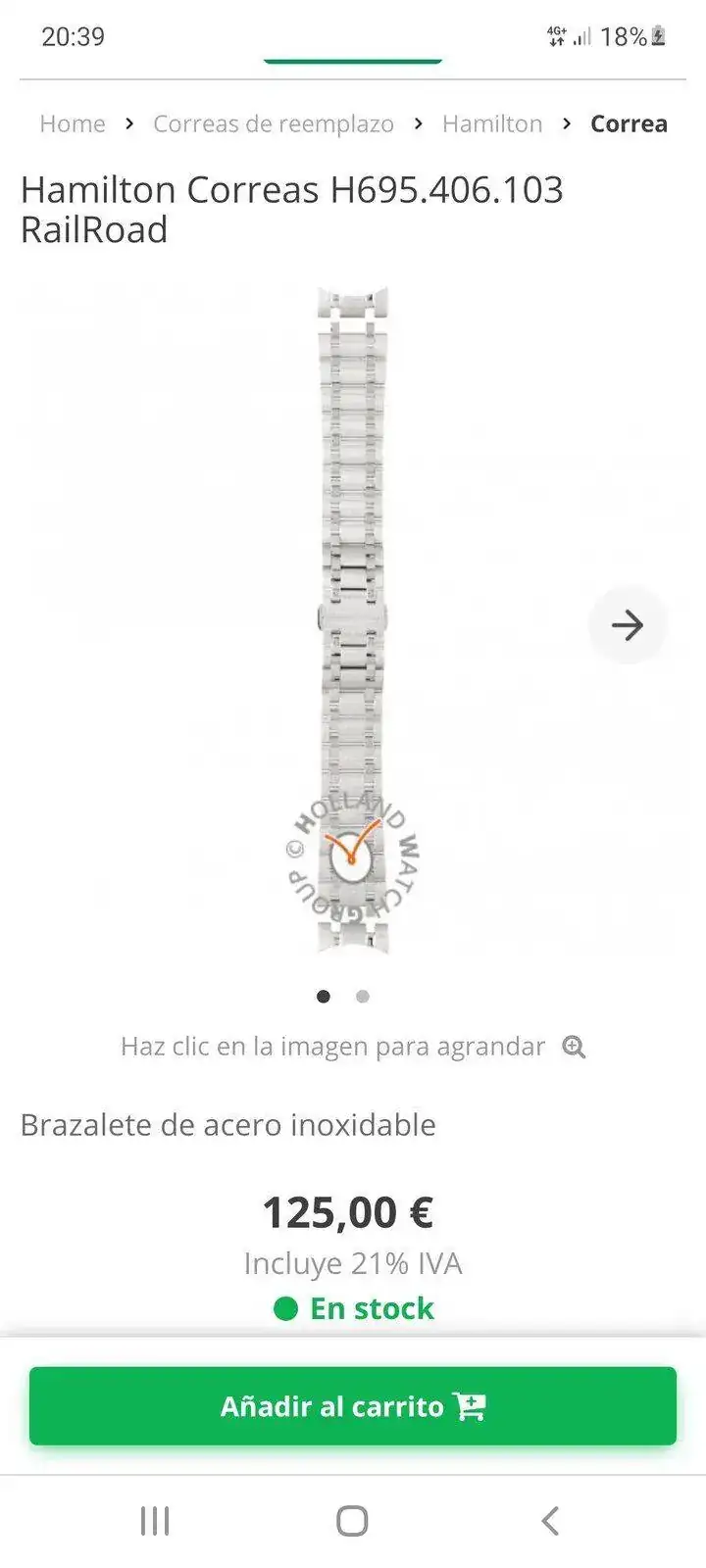Viewport: 706px width, 1568px height.
Task: Open the Correas de reemplazo breadcrumb
Action: 274,123
